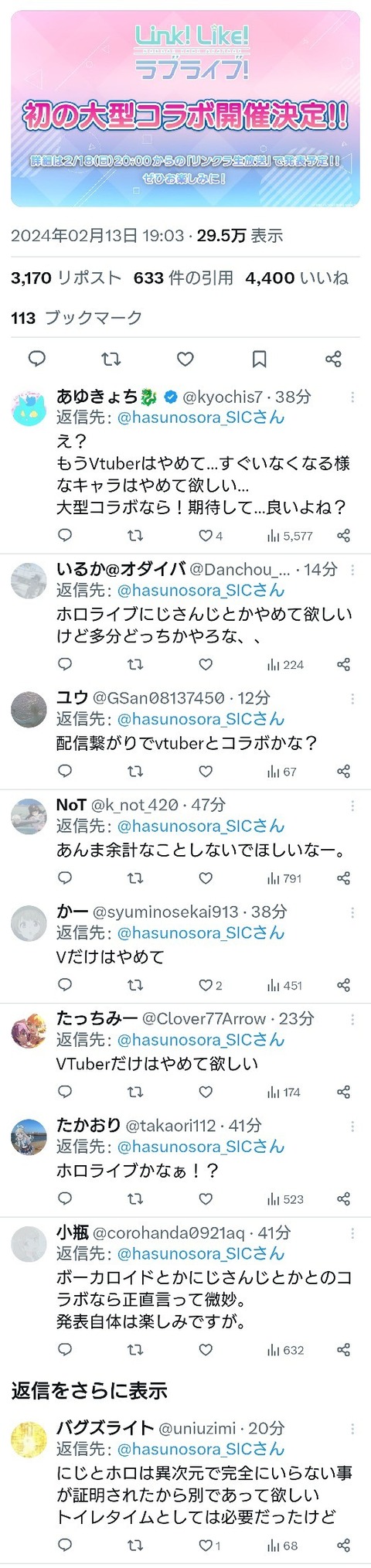View analytics of 小瓶's reply
This screenshot has height=1568, width=371.
[x=285, y=1350]
